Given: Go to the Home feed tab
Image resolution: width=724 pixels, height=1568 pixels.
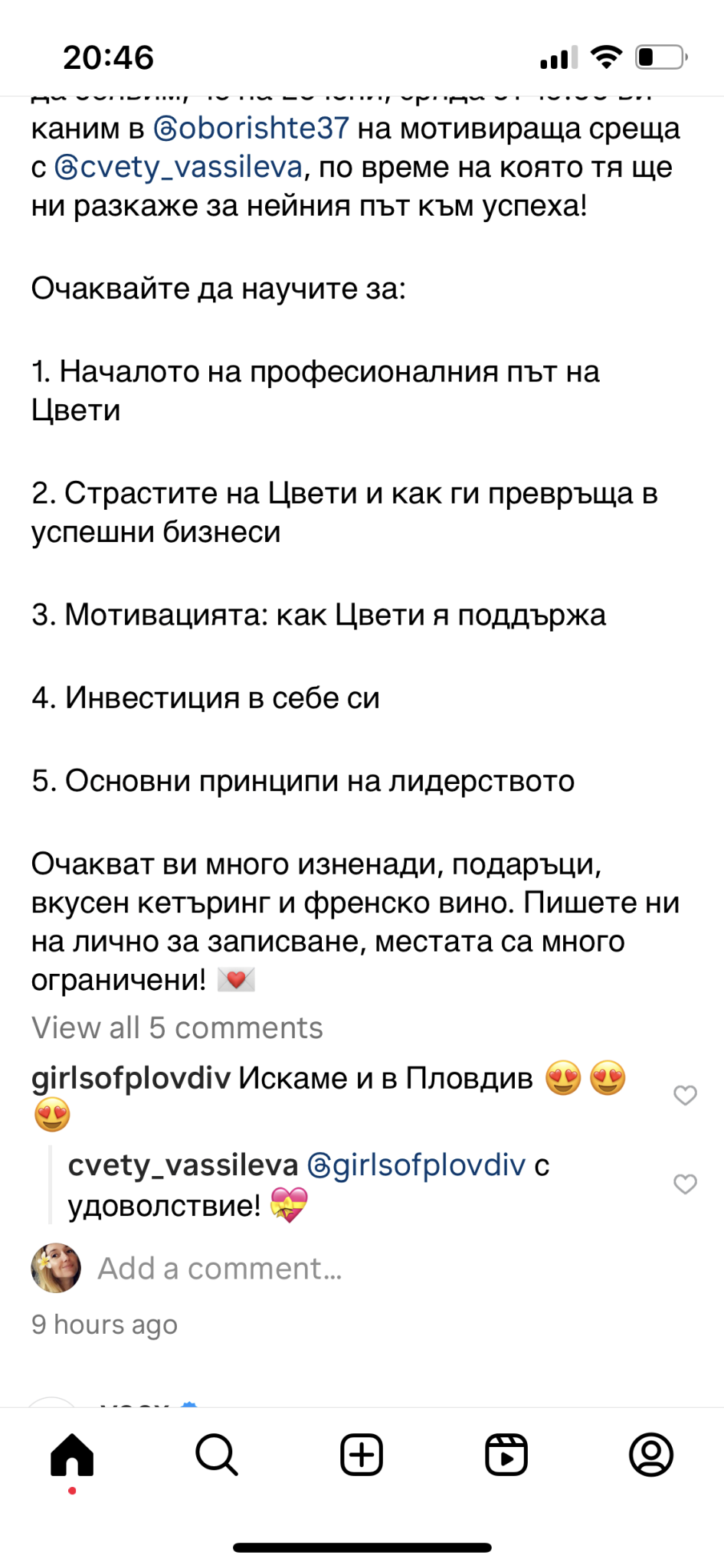Looking at the screenshot, I should tap(72, 1455).
